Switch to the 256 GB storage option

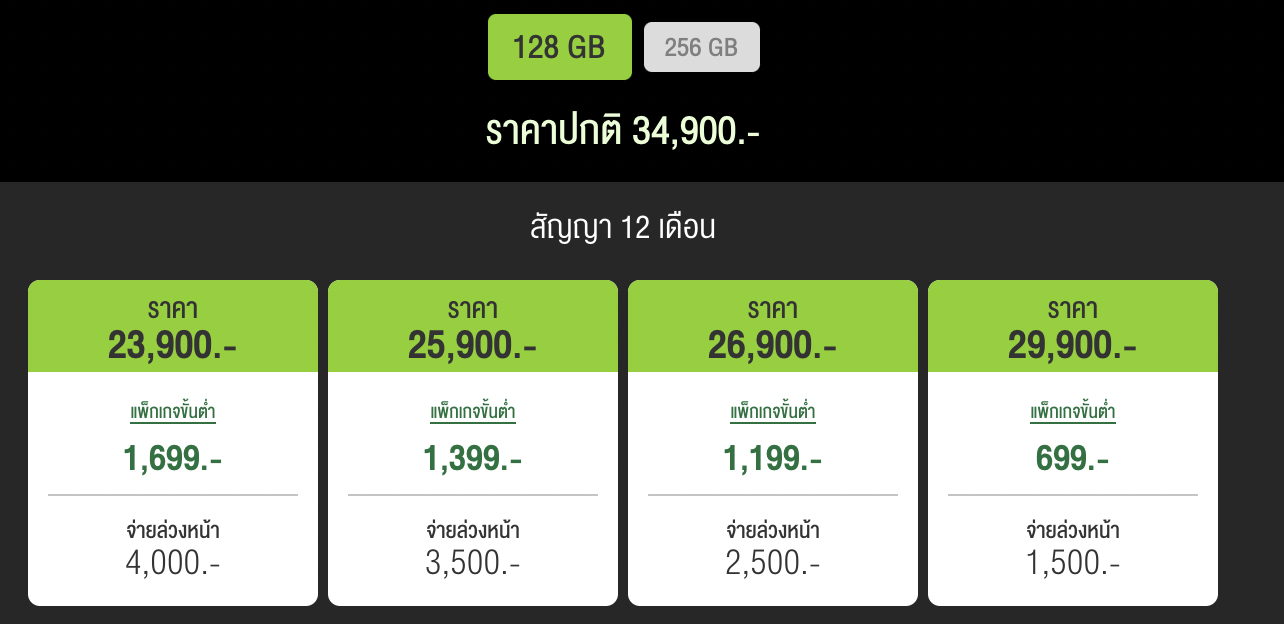click(701, 47)
